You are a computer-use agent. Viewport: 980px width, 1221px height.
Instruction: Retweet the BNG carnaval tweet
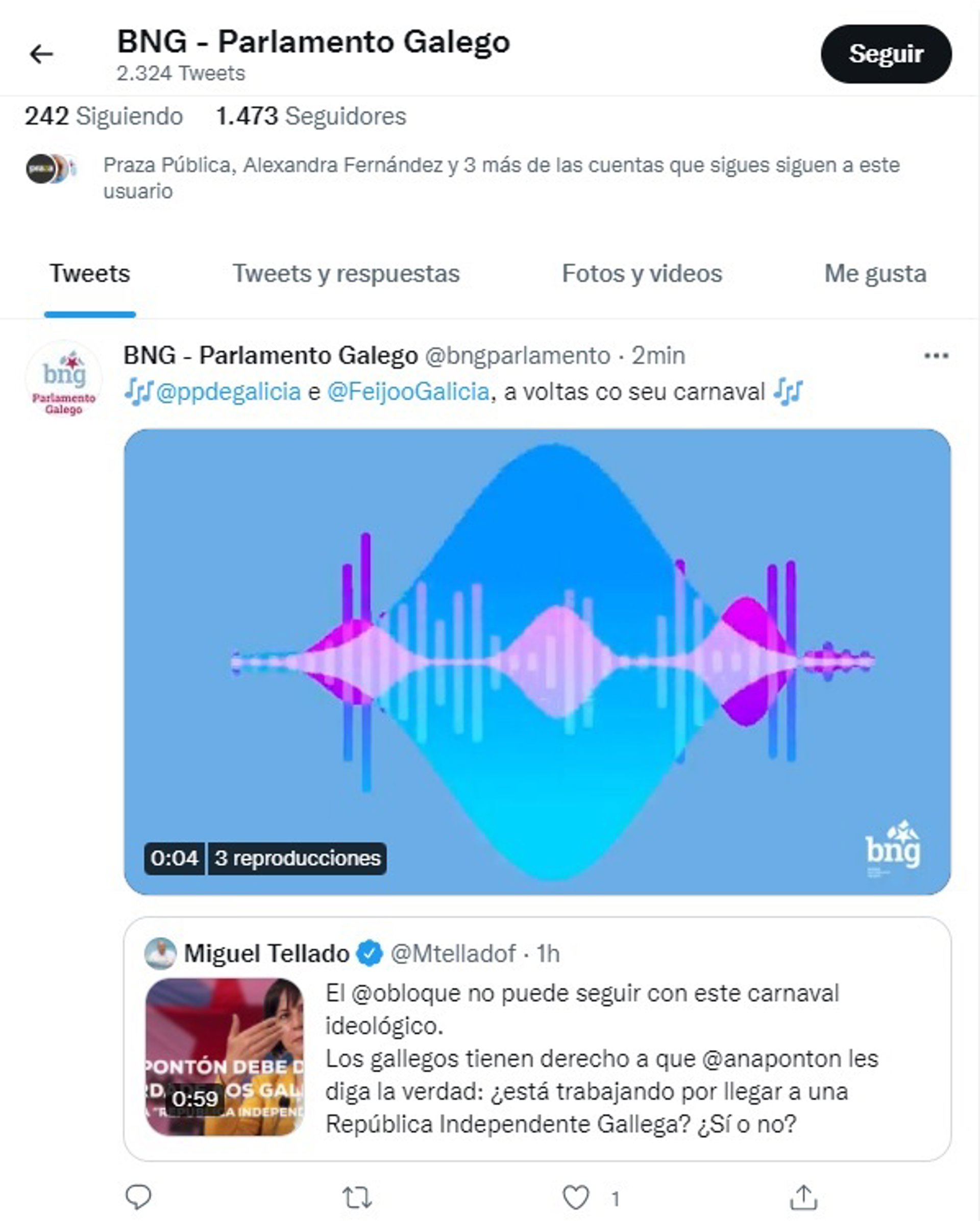[x=357, y=1197]
